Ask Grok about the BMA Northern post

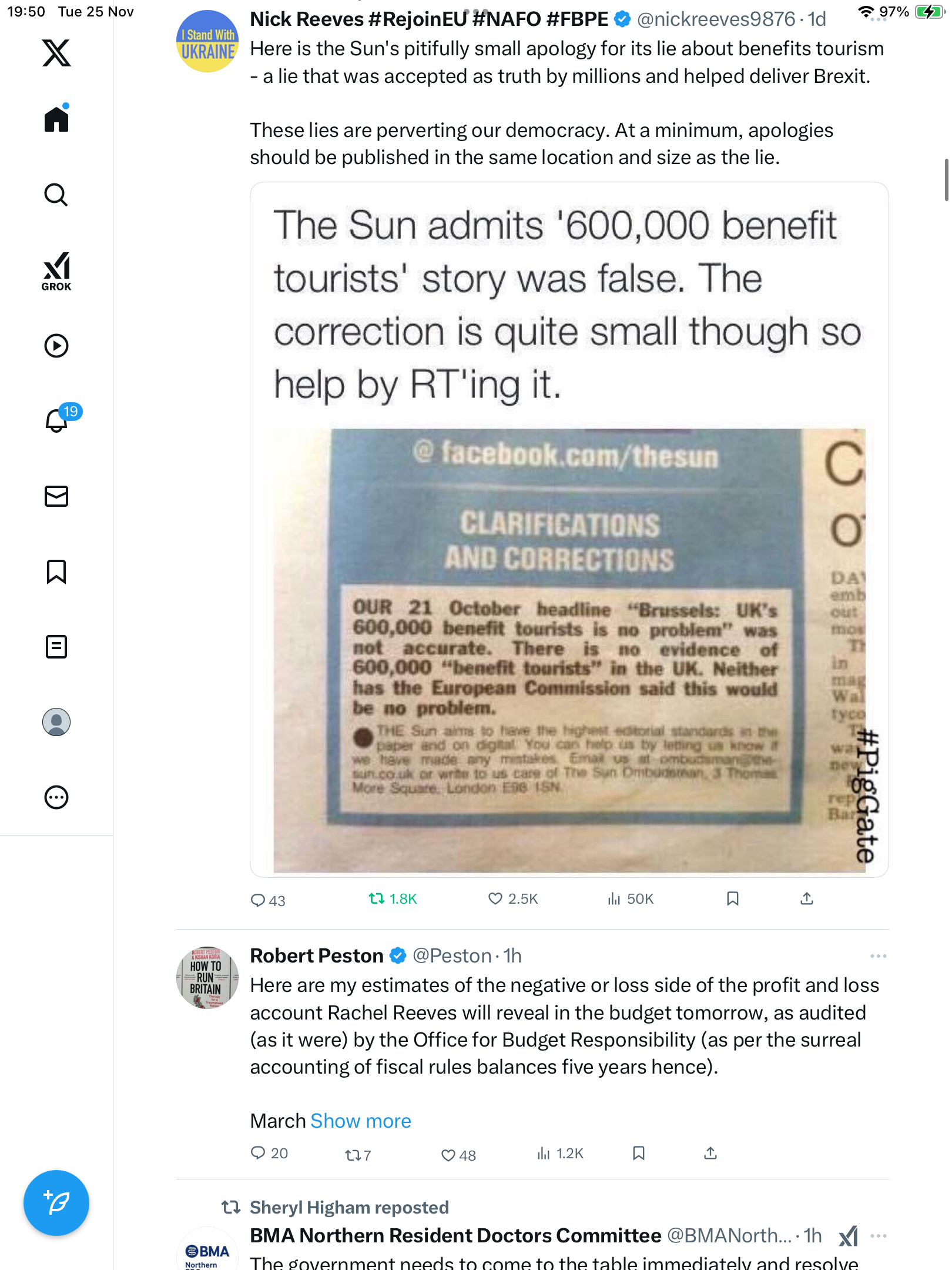pos(848,1236)
